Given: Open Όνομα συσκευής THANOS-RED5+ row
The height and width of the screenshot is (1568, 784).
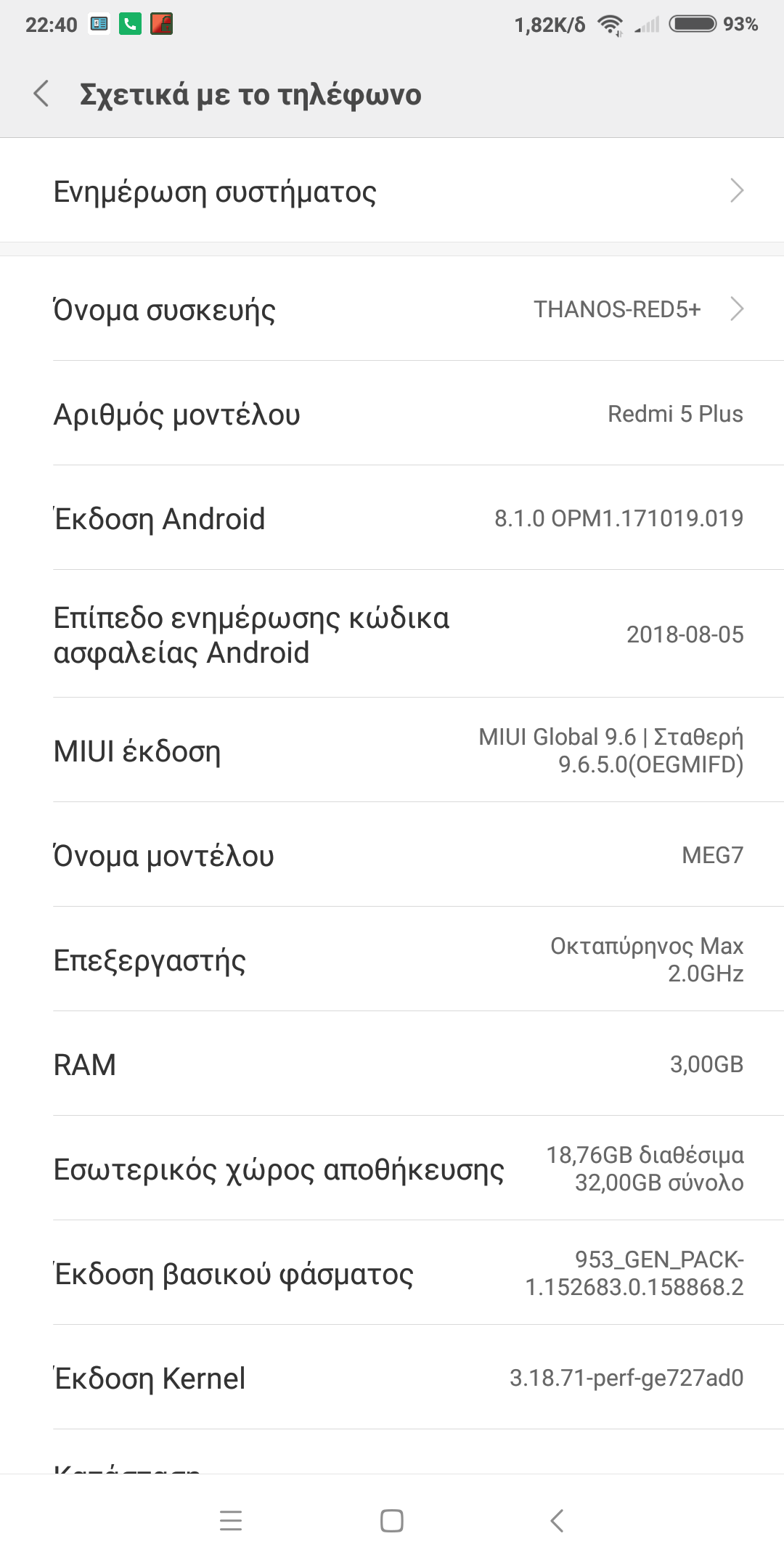Looking at the screenshot, I should point(392,309).
